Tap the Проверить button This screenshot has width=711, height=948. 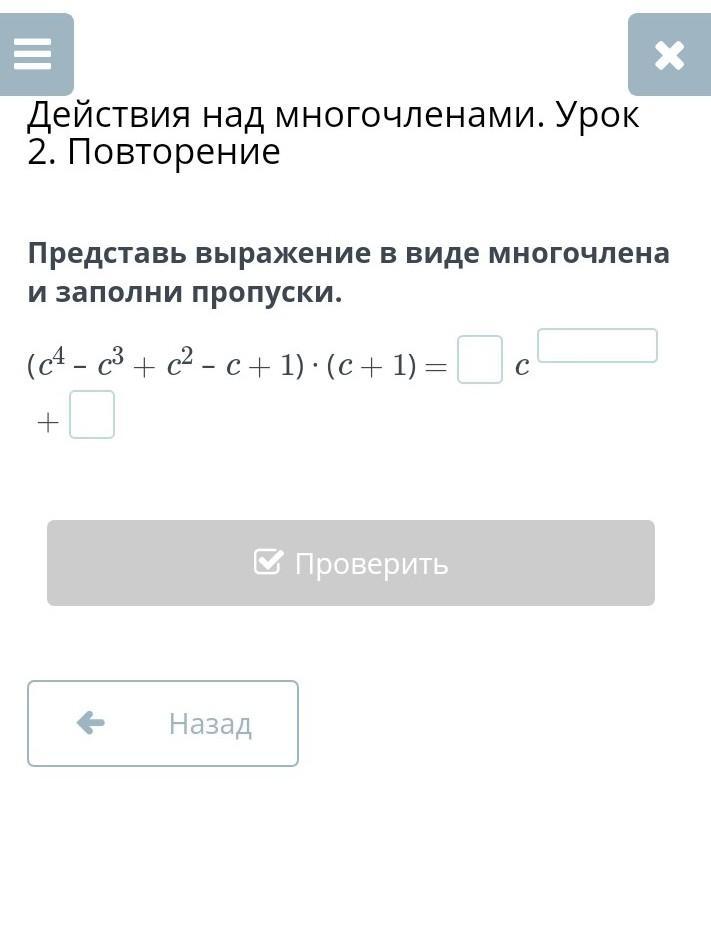[x=351, y=563]
